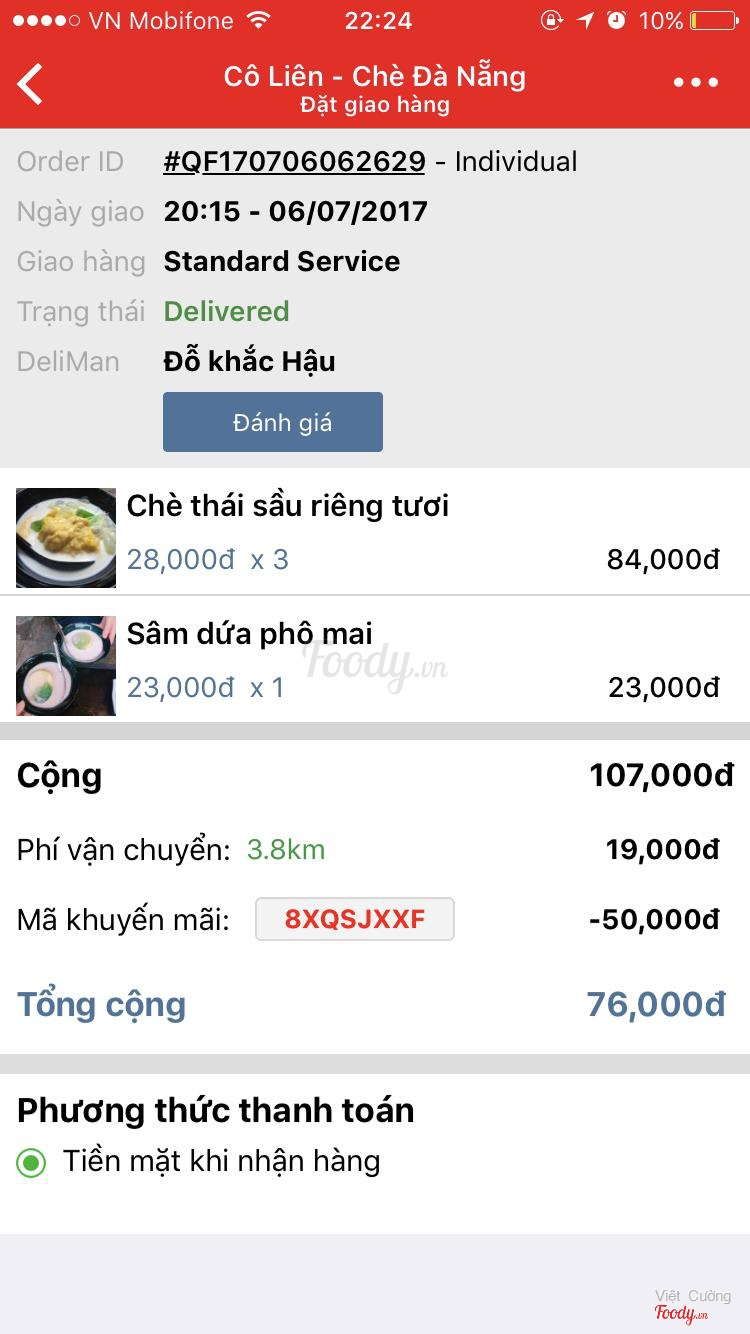Open the three-dot overflow menu
The width and height of the screenshot is (750, 1334).
696,84
